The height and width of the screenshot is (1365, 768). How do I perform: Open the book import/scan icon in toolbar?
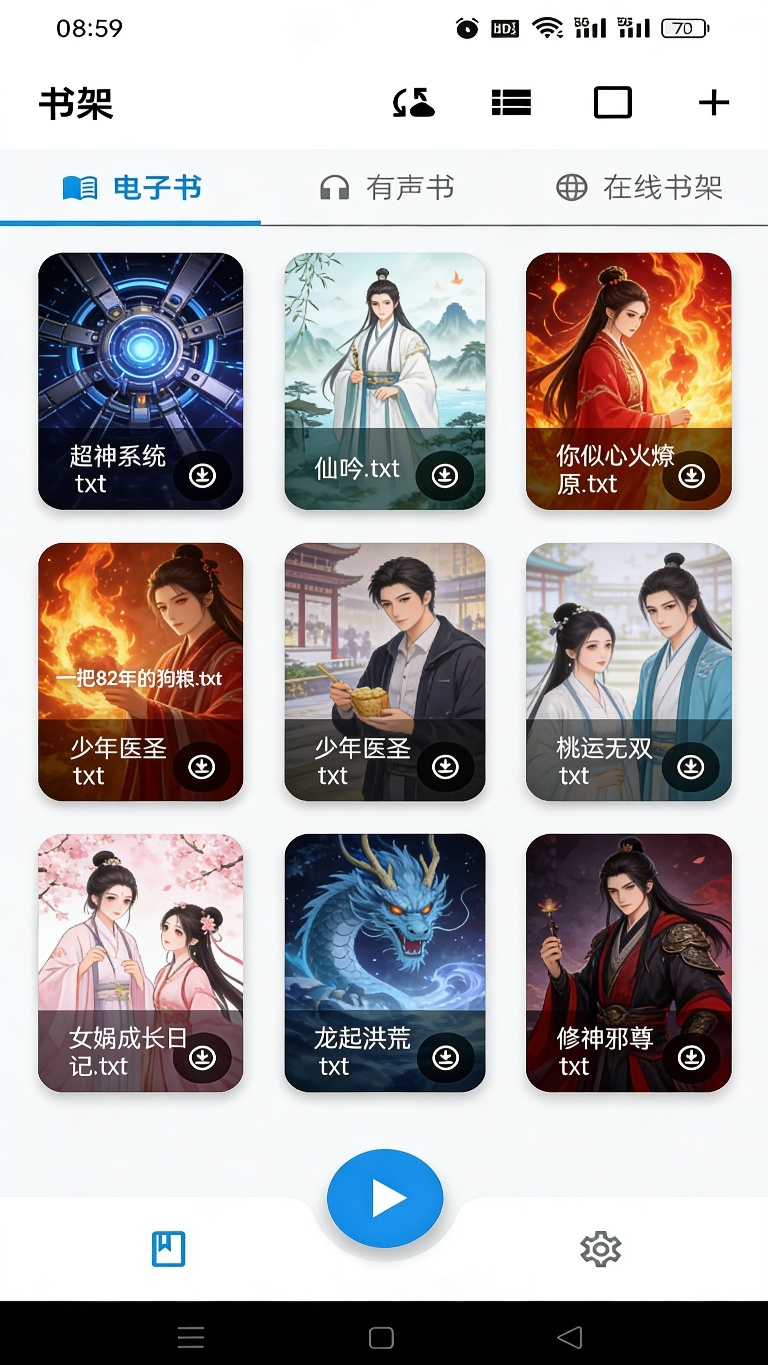[414, 101]
